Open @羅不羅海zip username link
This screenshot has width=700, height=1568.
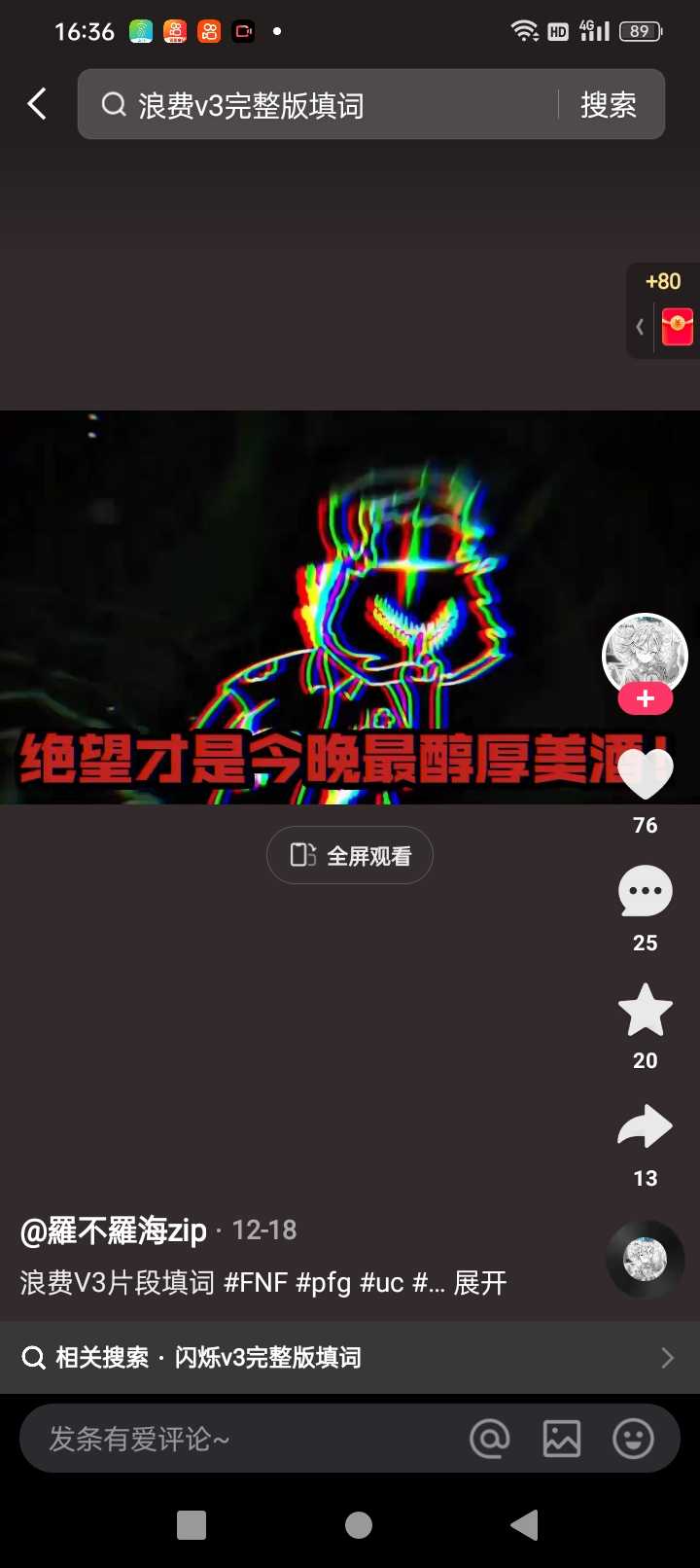[114, 1230]
